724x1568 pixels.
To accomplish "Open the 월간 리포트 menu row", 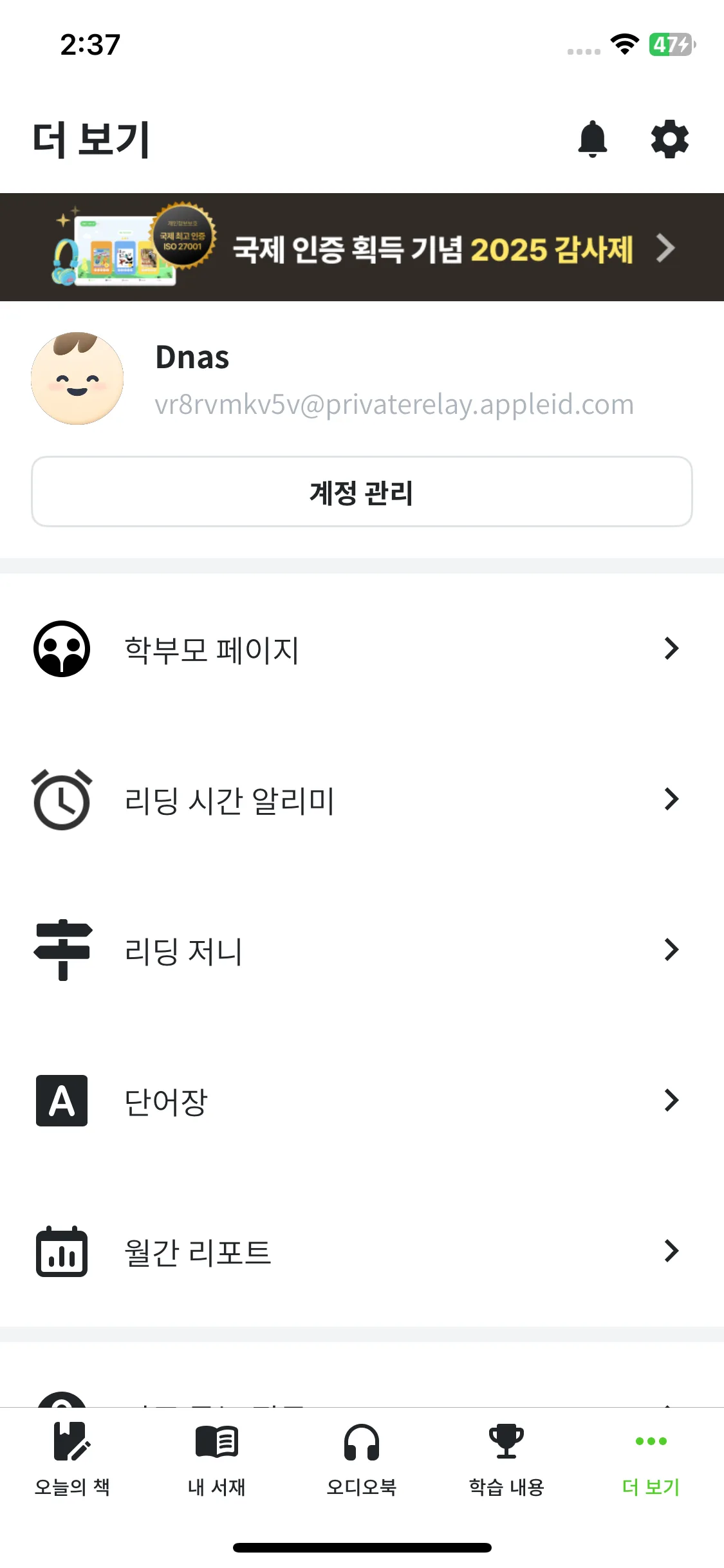I will coord(362,1251).
